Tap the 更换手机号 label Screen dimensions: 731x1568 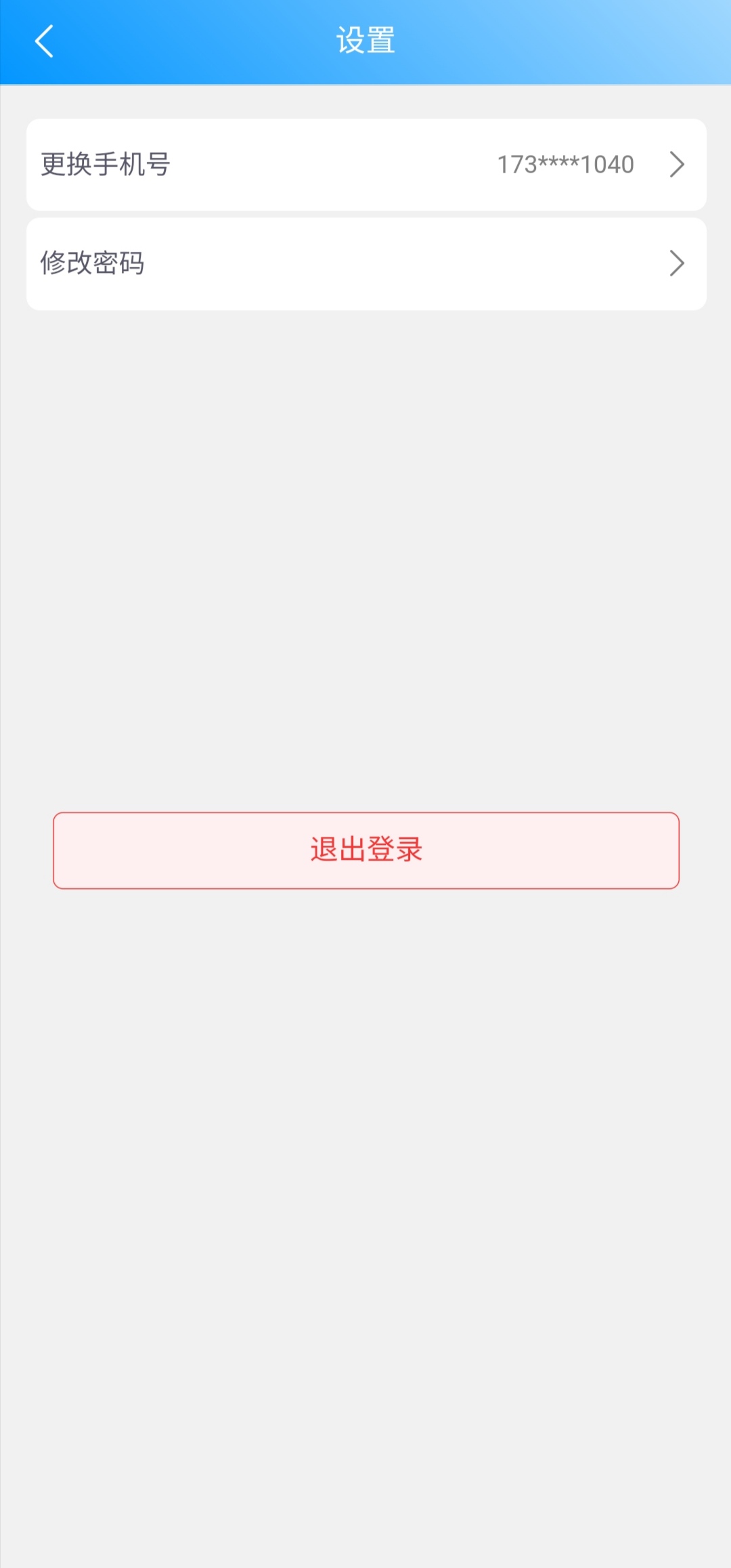[x=106, y=165]
